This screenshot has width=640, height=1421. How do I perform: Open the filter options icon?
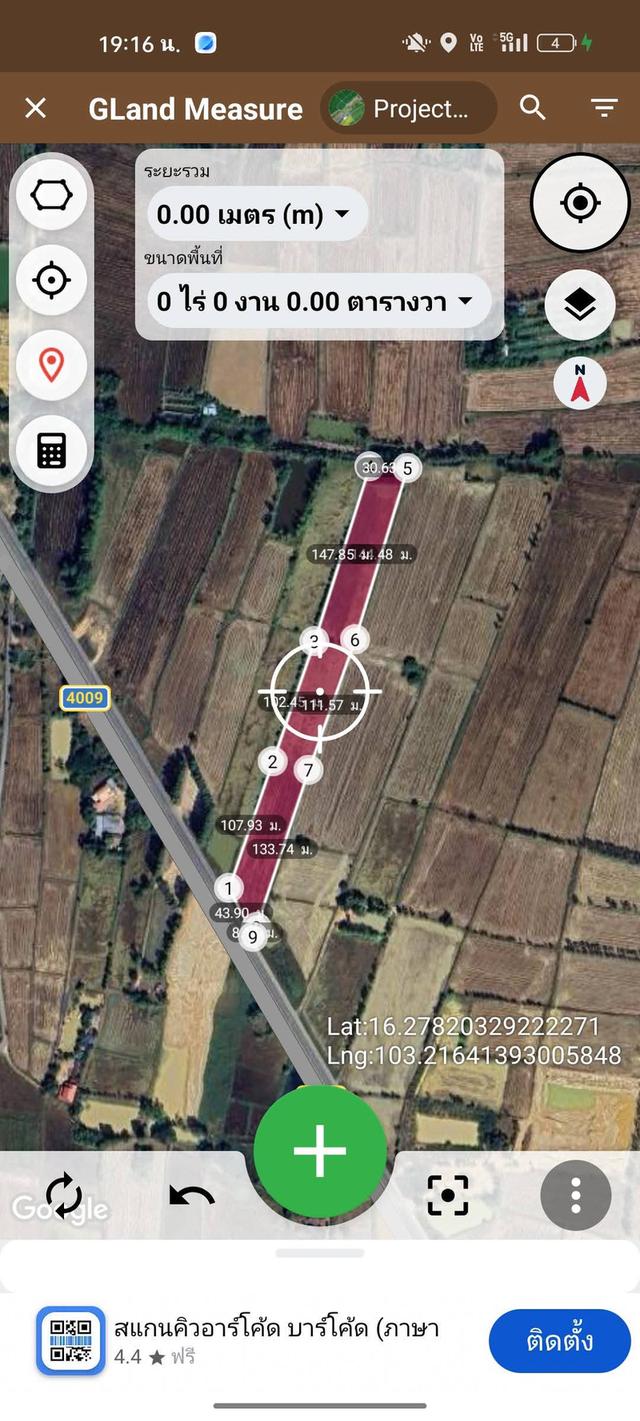(604, 108)
